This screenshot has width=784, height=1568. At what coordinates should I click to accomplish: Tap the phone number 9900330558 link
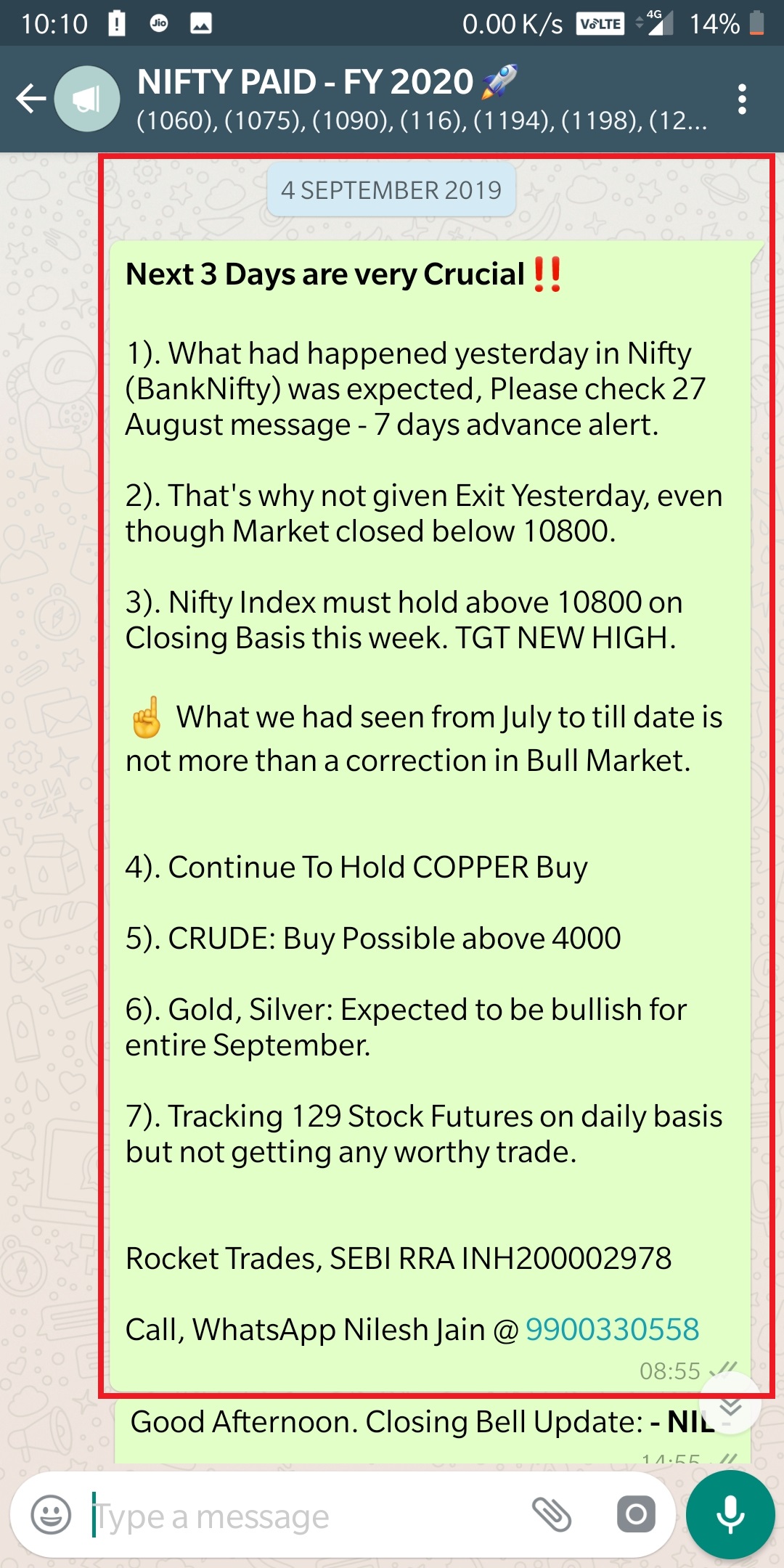[612, 1329]
